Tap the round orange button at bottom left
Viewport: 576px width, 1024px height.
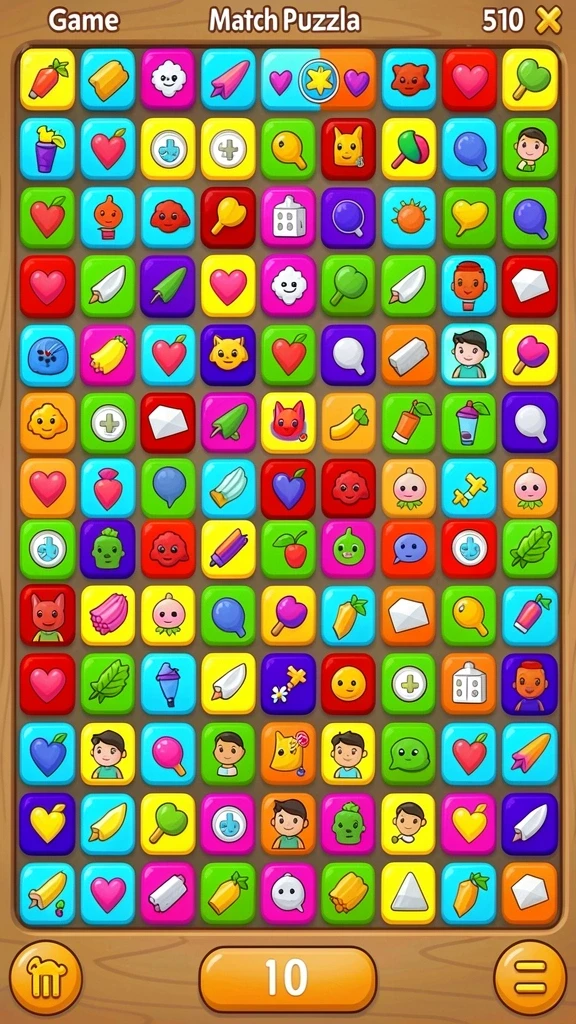coord(46,977)
